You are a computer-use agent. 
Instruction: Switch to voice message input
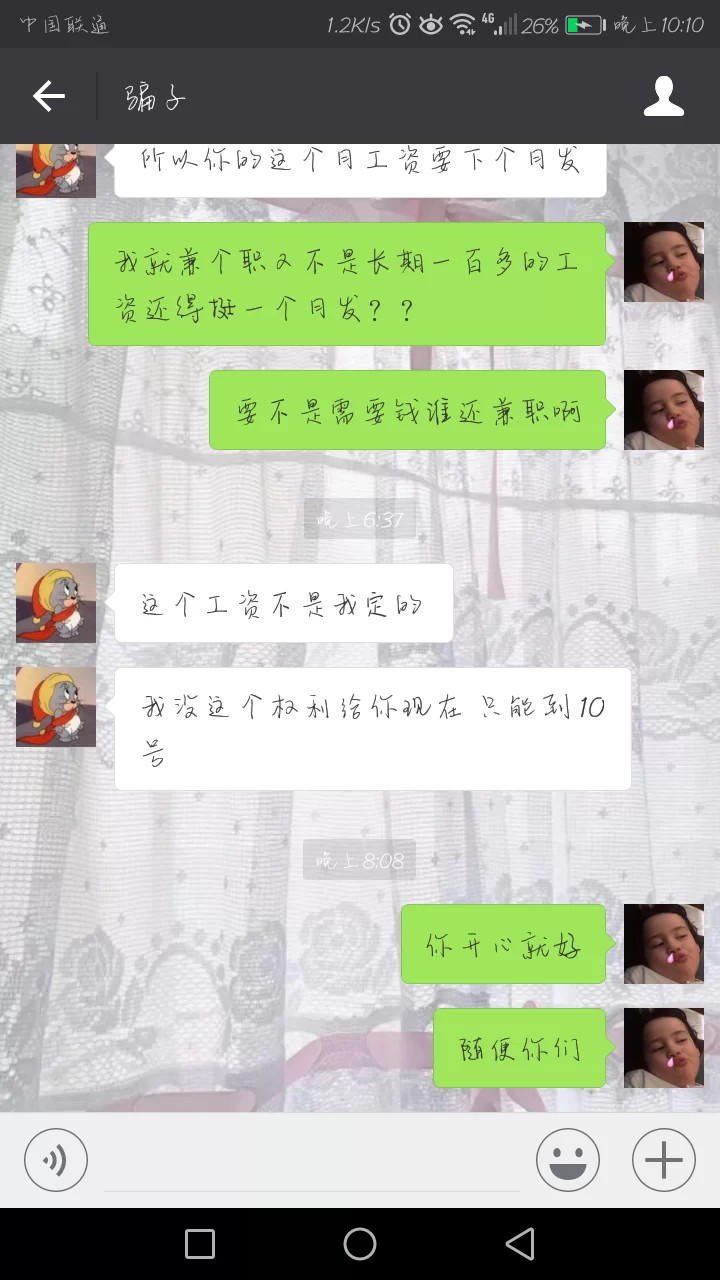[x=56, y=1160]
